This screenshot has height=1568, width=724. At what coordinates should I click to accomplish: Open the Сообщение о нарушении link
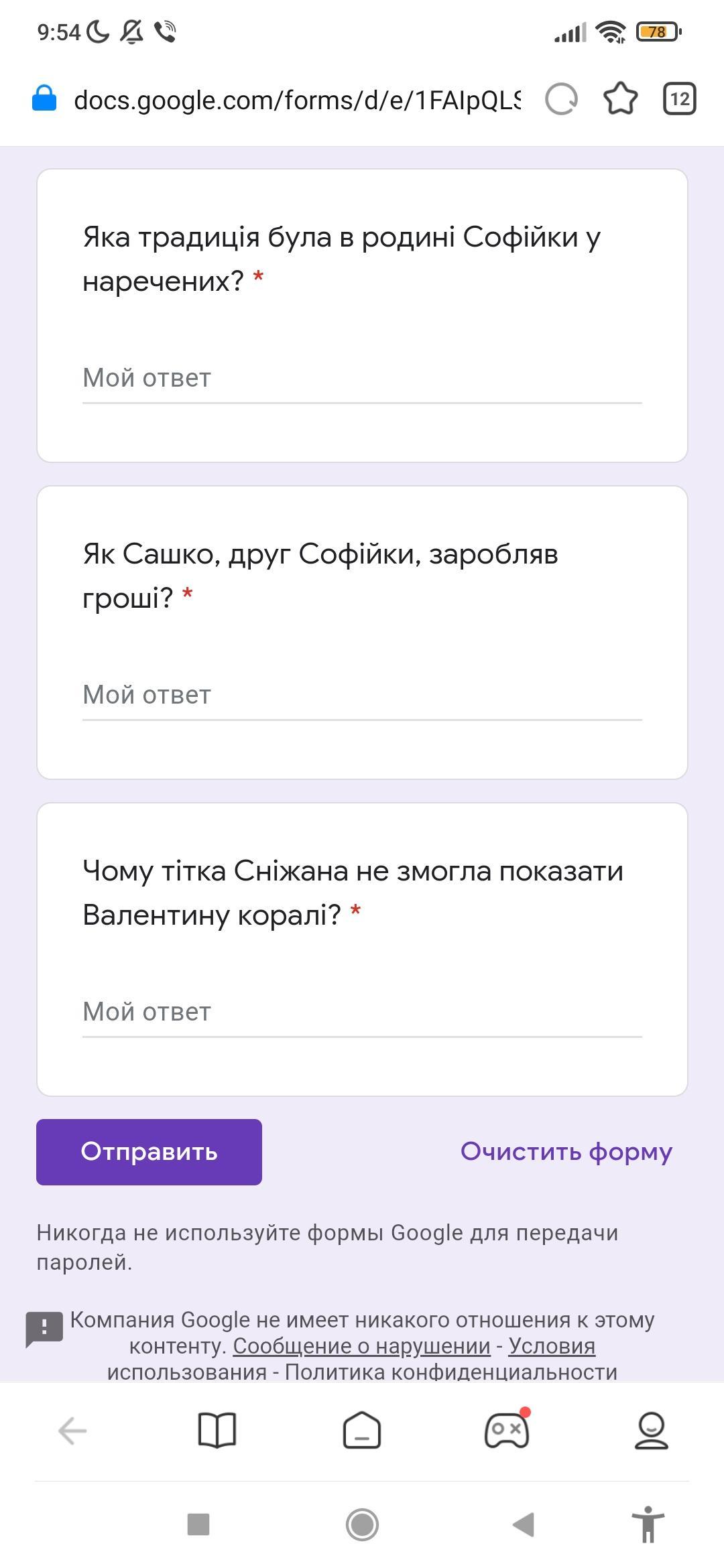pos(361,1346)
